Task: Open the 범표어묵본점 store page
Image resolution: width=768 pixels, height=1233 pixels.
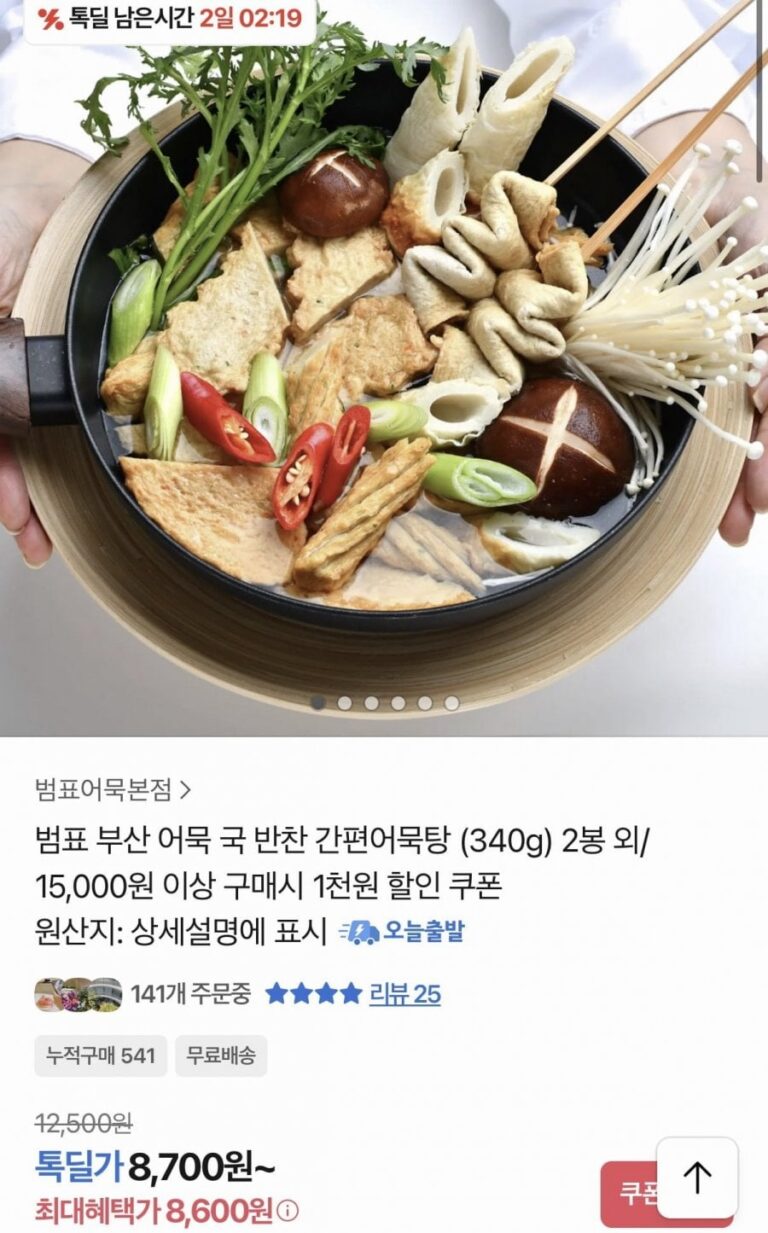Action: [112, 789]
